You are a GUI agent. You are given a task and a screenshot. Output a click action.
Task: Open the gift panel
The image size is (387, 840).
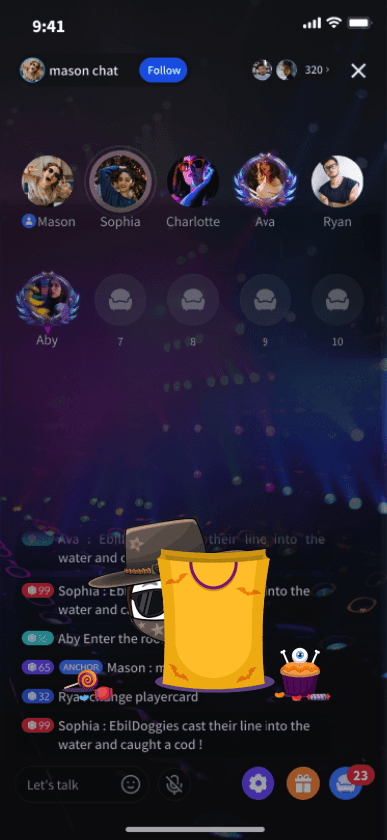303,785
